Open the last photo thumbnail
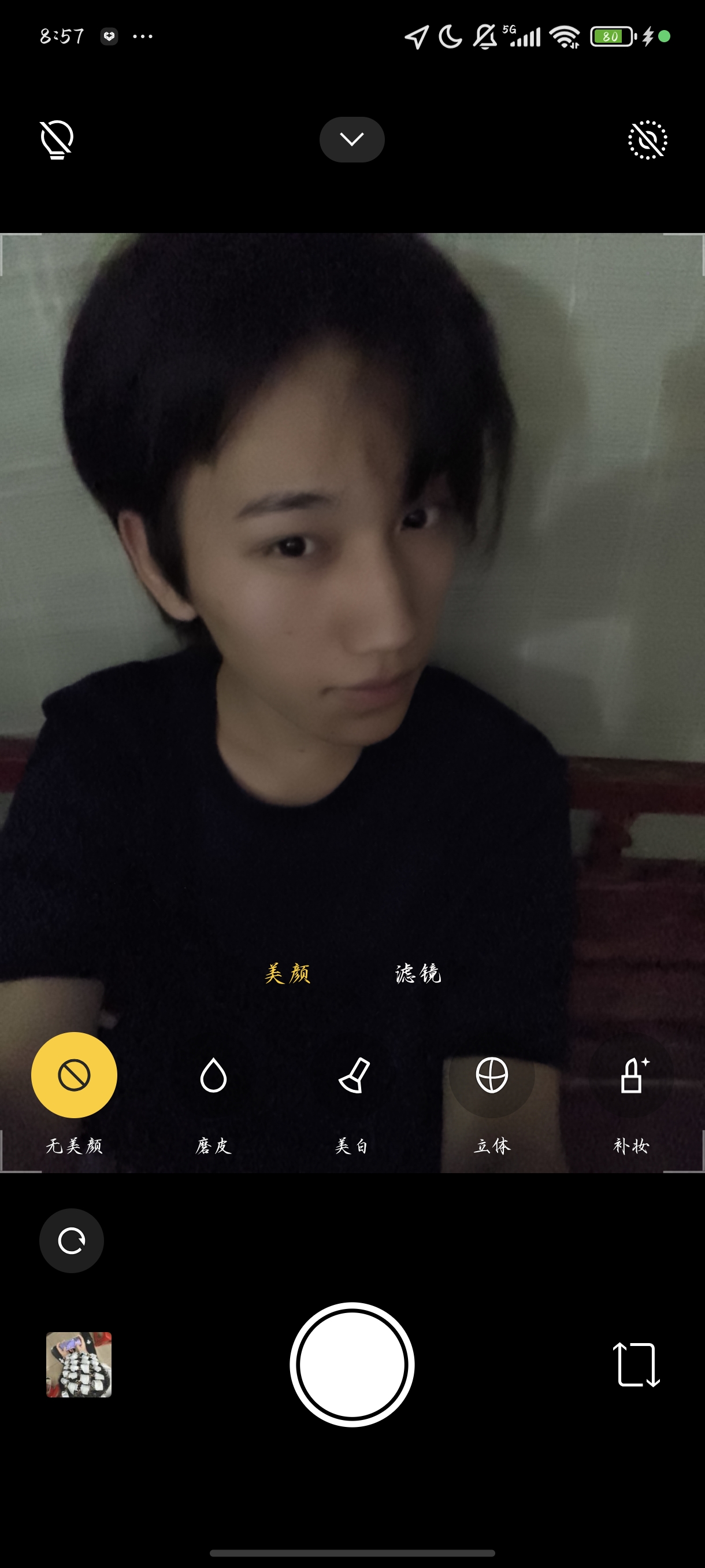 pos(79,1364)
